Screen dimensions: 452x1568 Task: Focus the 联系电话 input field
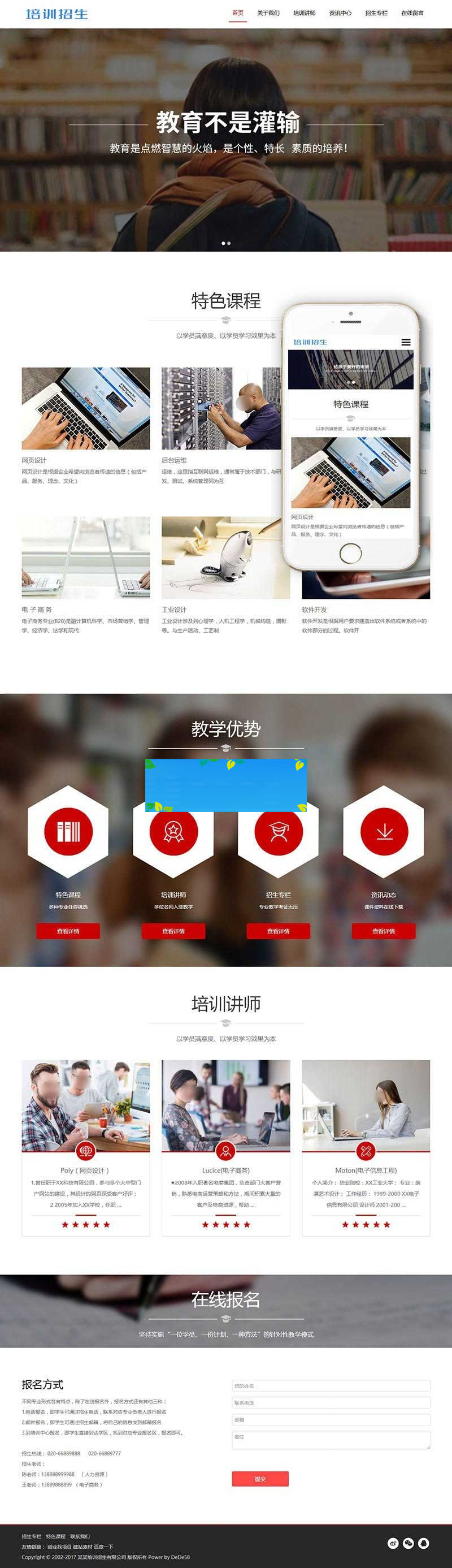coord(331,1402)
